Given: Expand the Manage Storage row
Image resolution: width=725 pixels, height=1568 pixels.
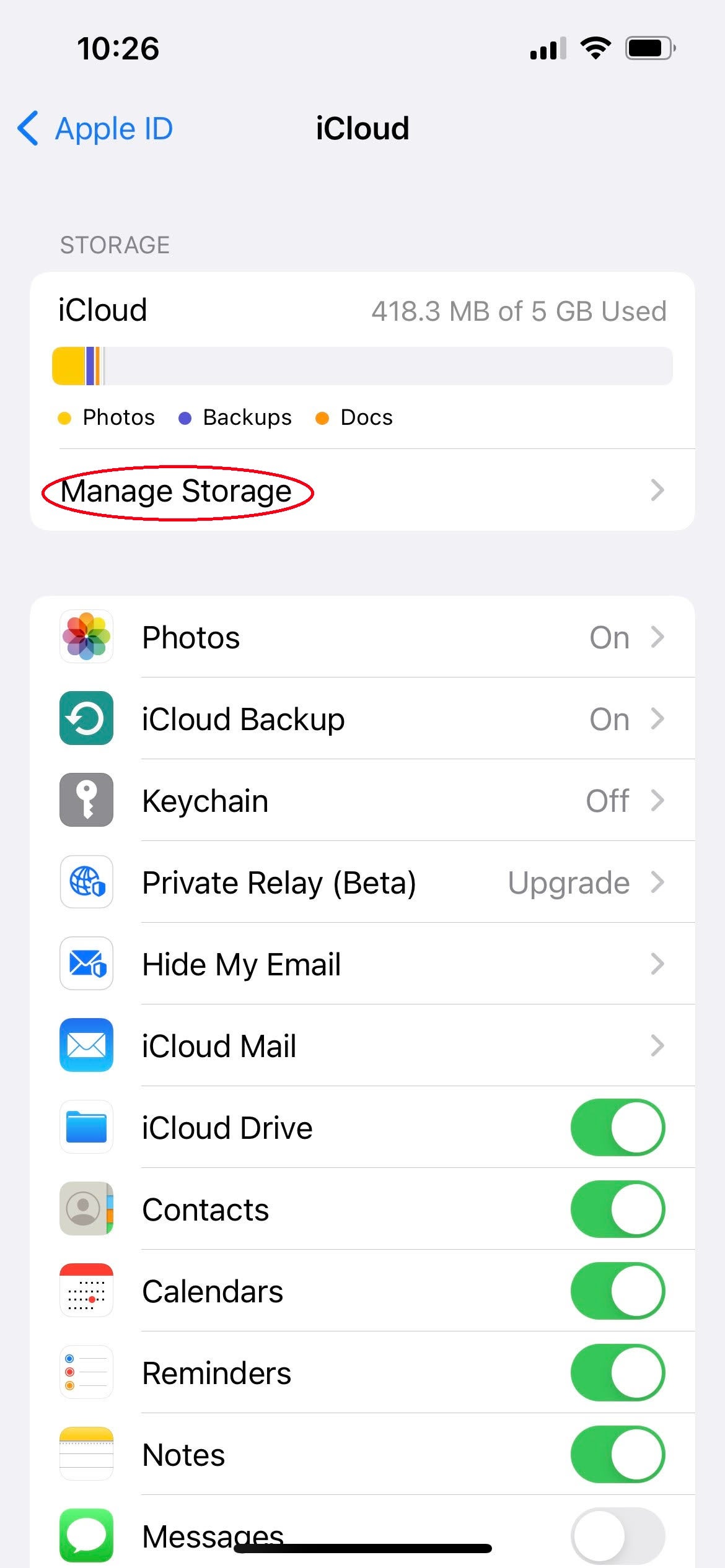Looking at the screenshot, I should pos(362,490).
